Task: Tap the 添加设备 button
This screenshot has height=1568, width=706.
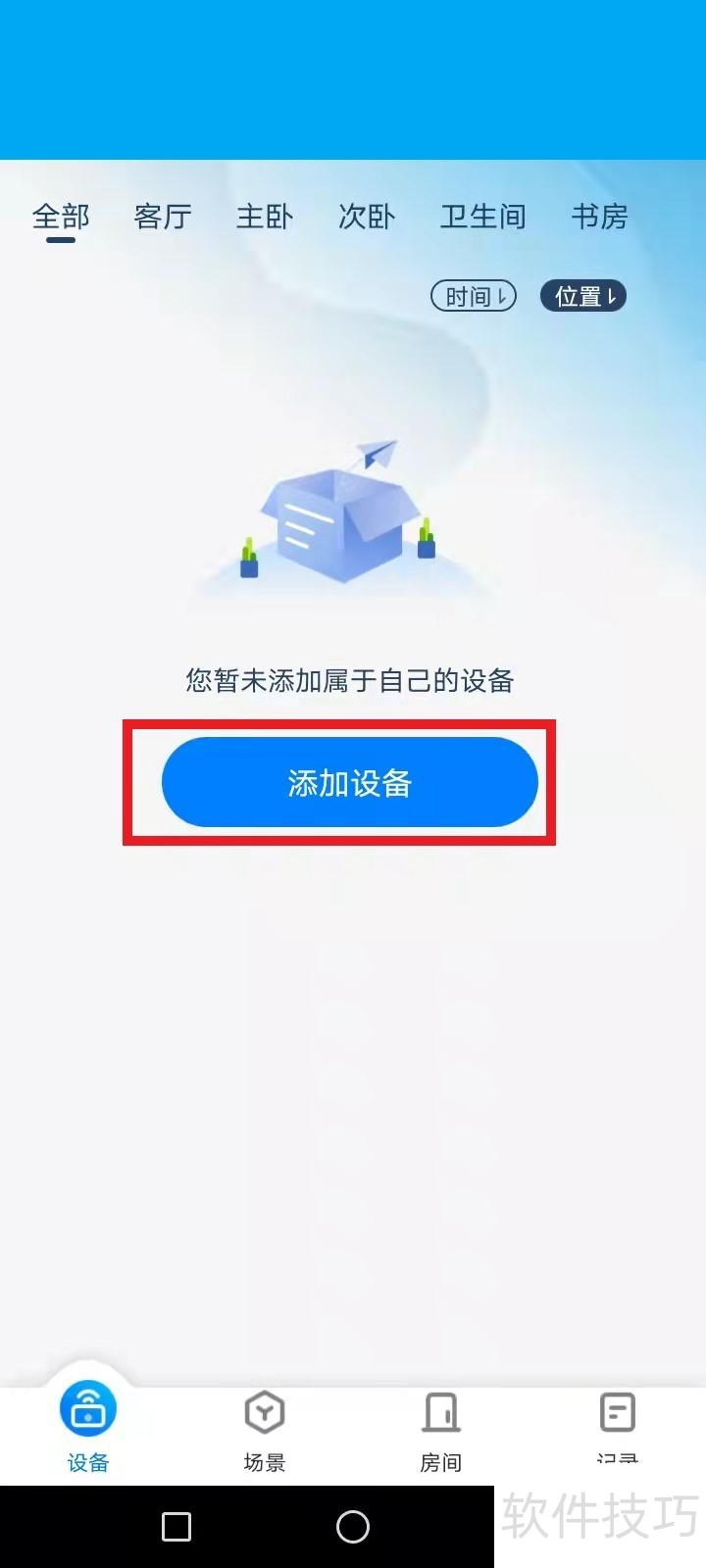Action: click(x=349, y=782)
